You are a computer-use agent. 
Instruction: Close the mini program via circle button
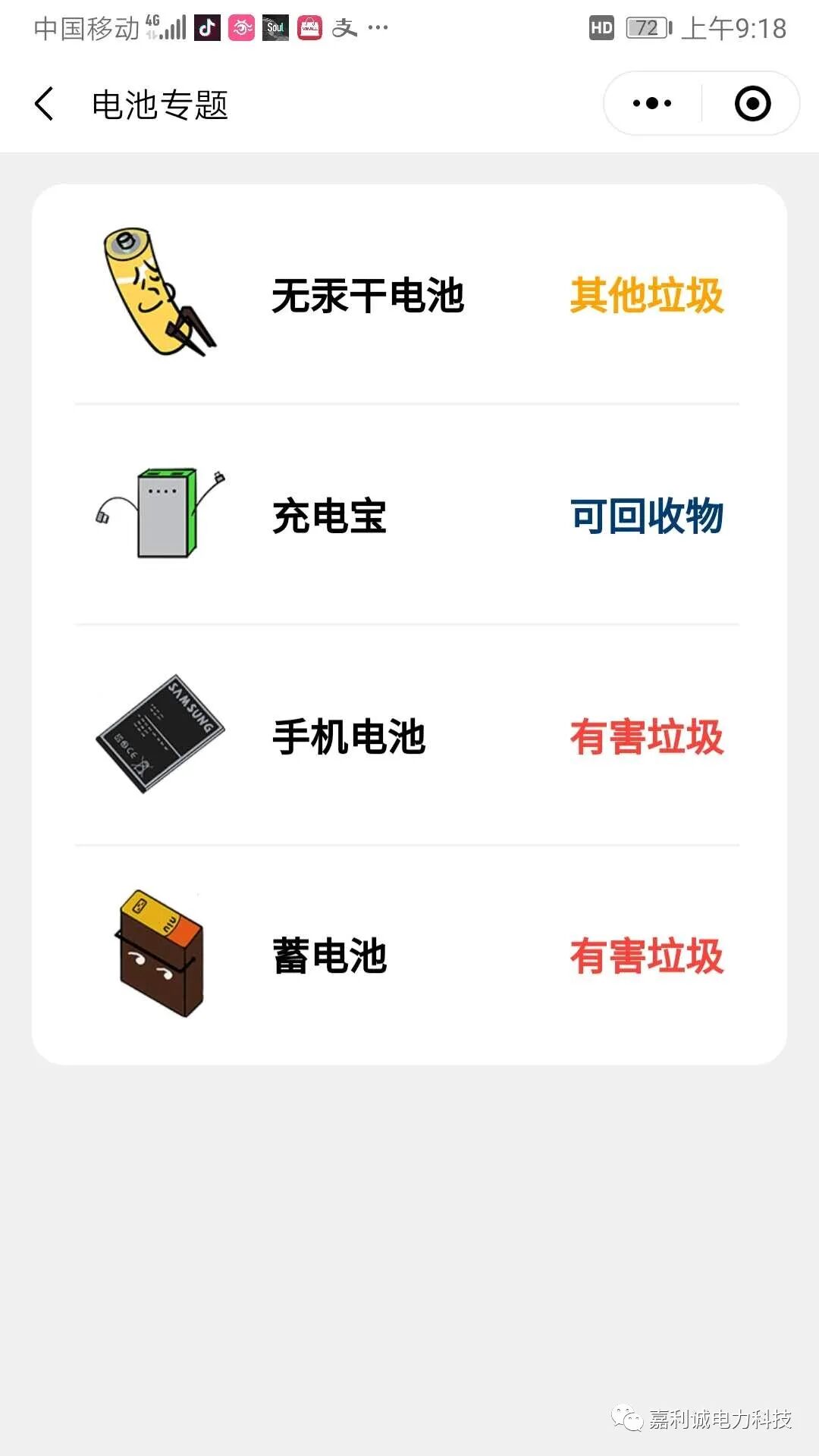tap(752, 104)
